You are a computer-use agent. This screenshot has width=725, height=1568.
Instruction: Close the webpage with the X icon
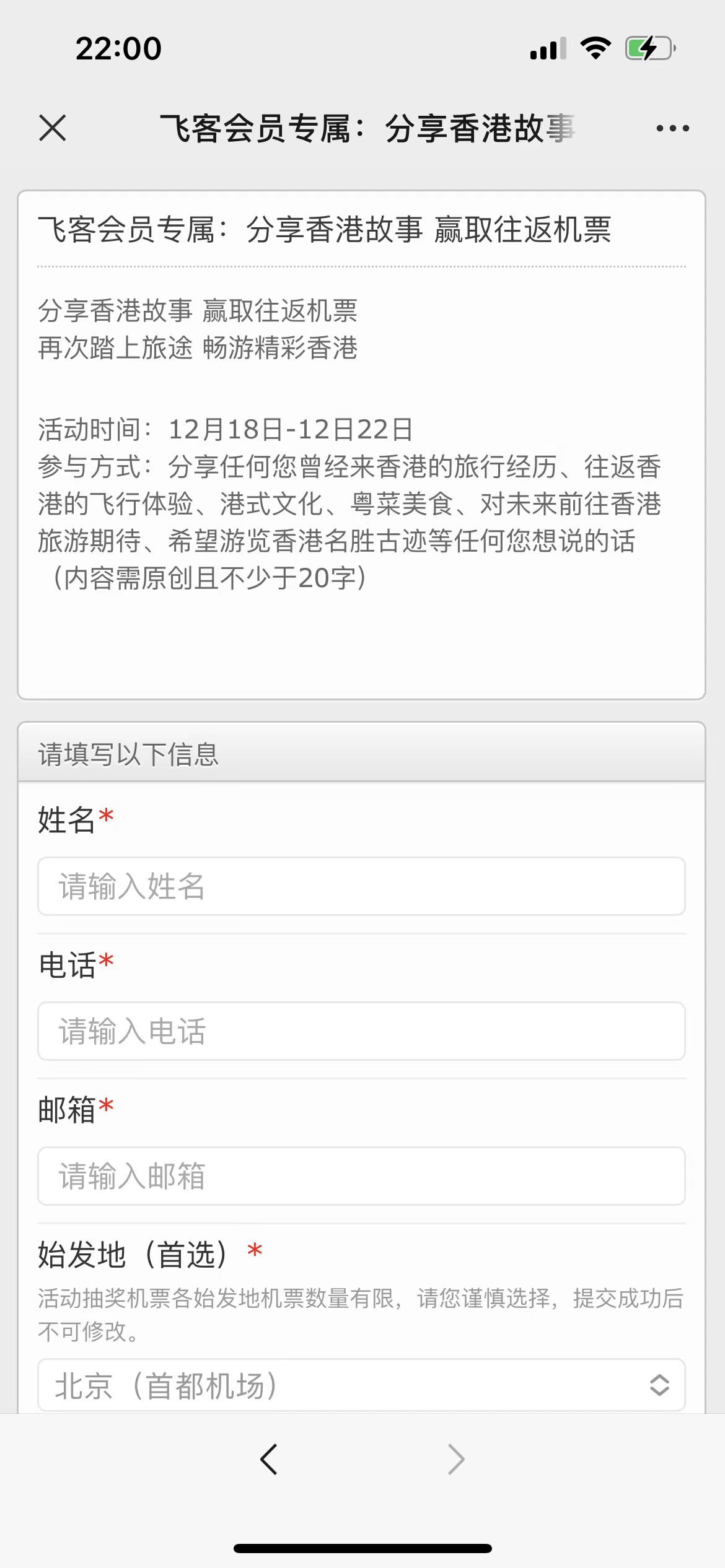pyautogui.click(x=53, y=128)
